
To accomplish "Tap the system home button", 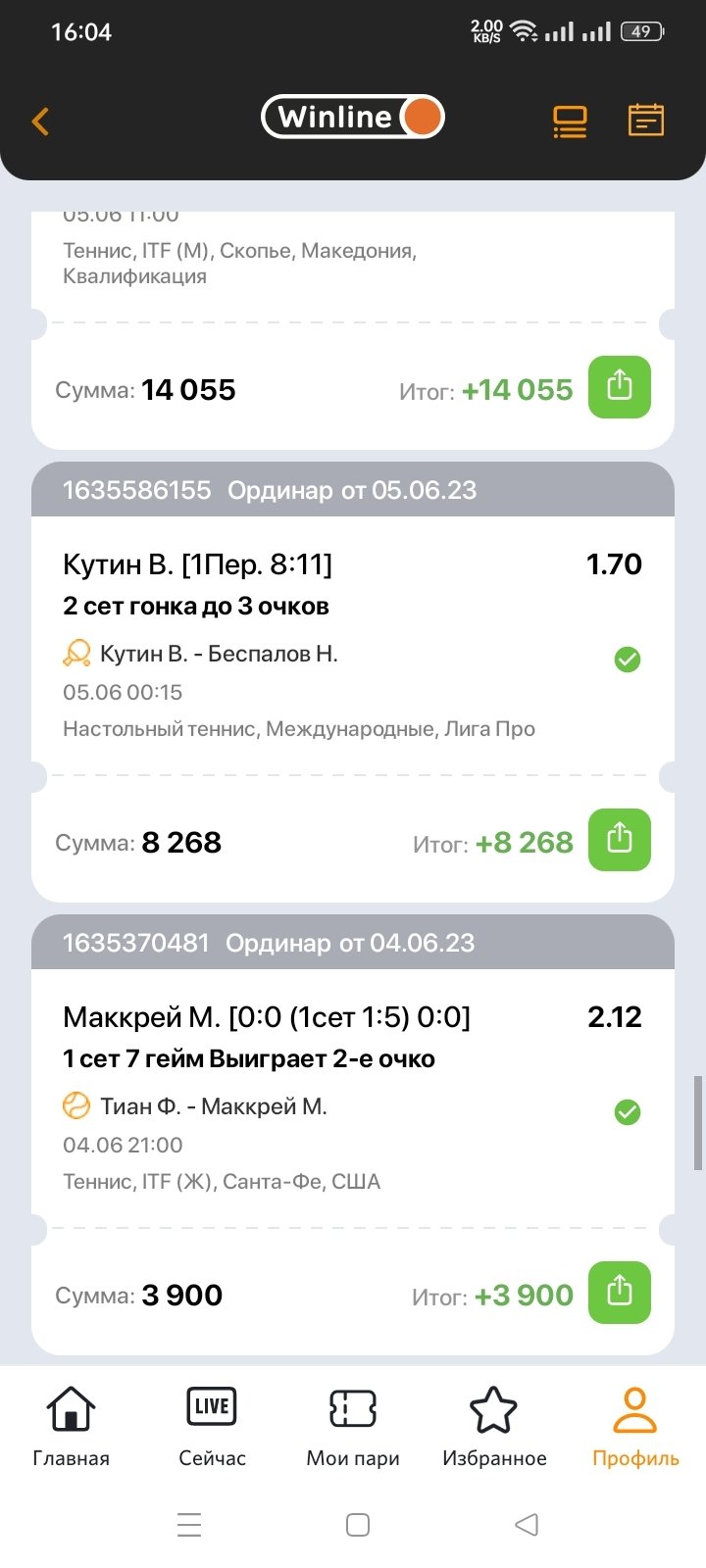I will pyautogui.click(x=358, y=1524).
